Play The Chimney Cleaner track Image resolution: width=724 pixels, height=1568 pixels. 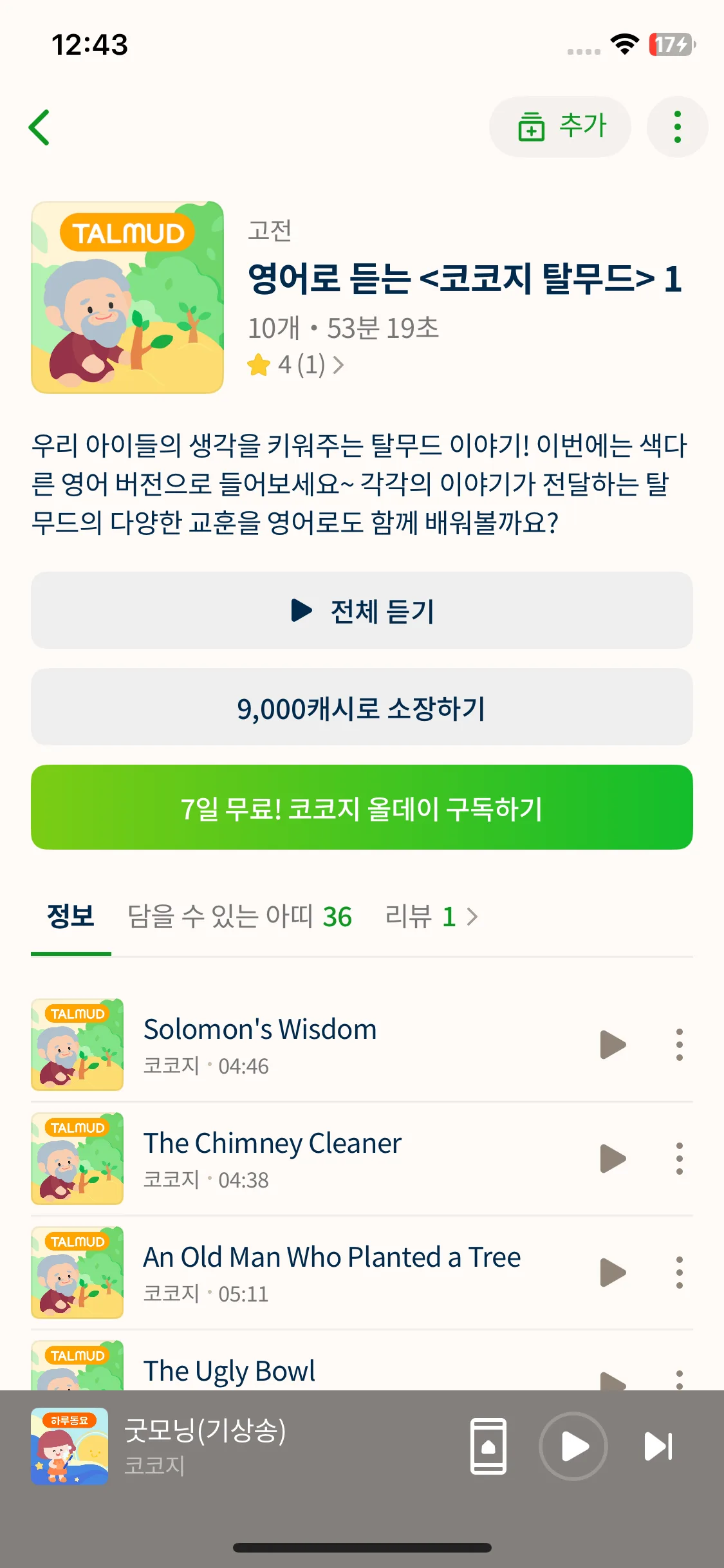(x=612, y=1158)
